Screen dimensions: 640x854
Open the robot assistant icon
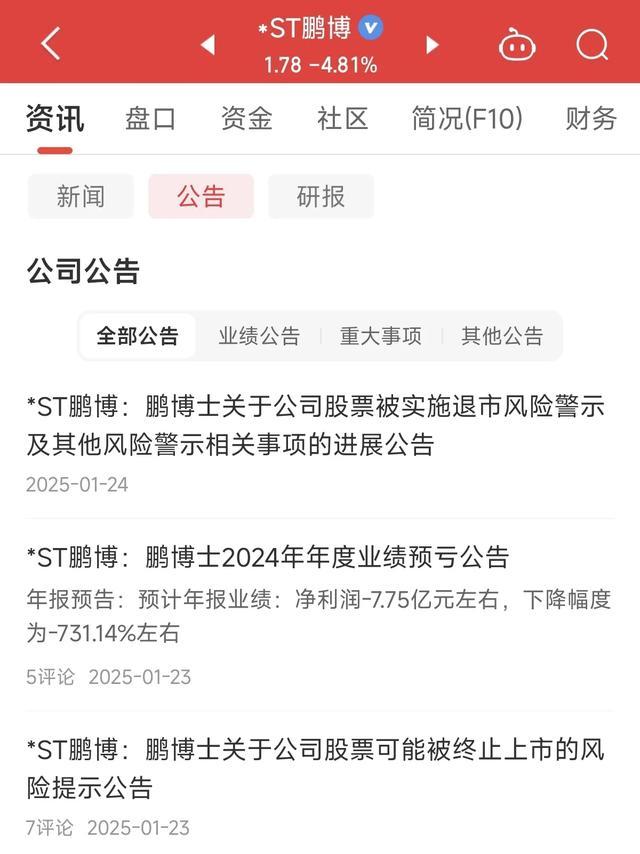click(517, 45)
